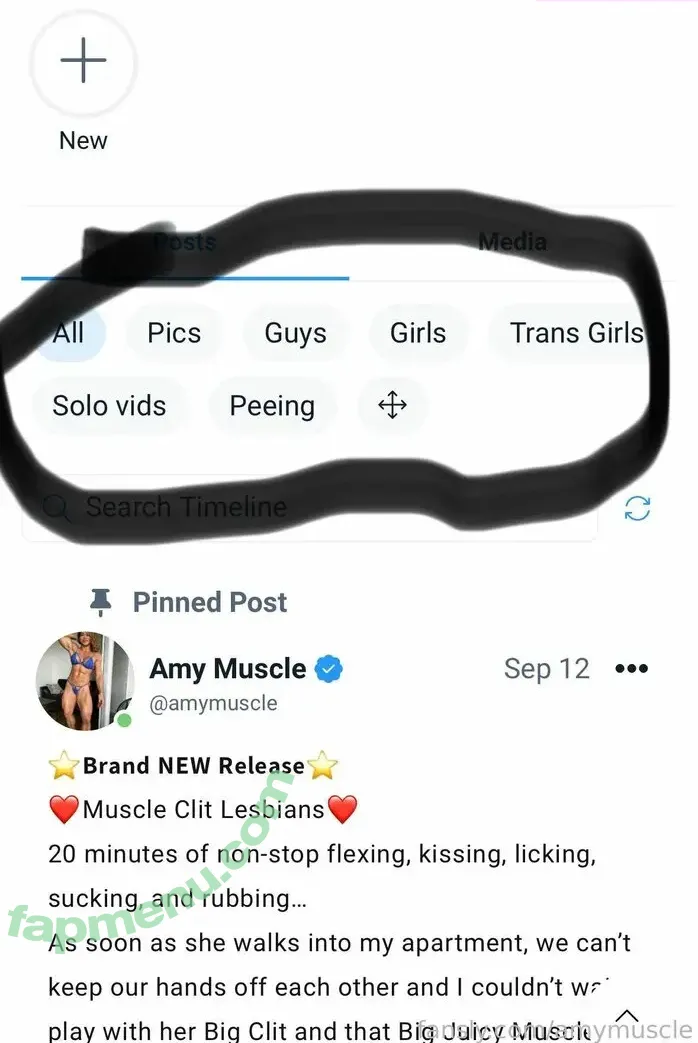Screen dimensions: 698x1043
Task: Tap the @amymuscle username link
Action: pyautogui.click(x=213, y=704)
